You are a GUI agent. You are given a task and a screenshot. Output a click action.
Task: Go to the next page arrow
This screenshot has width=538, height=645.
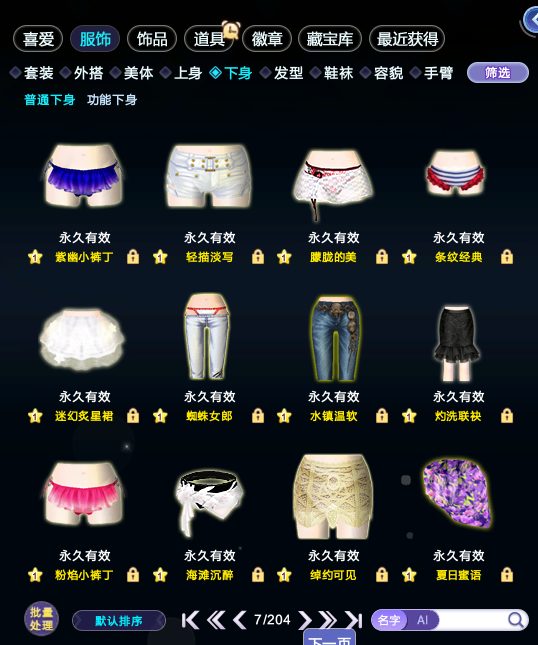pyautogui.click(x=305, y=620)
